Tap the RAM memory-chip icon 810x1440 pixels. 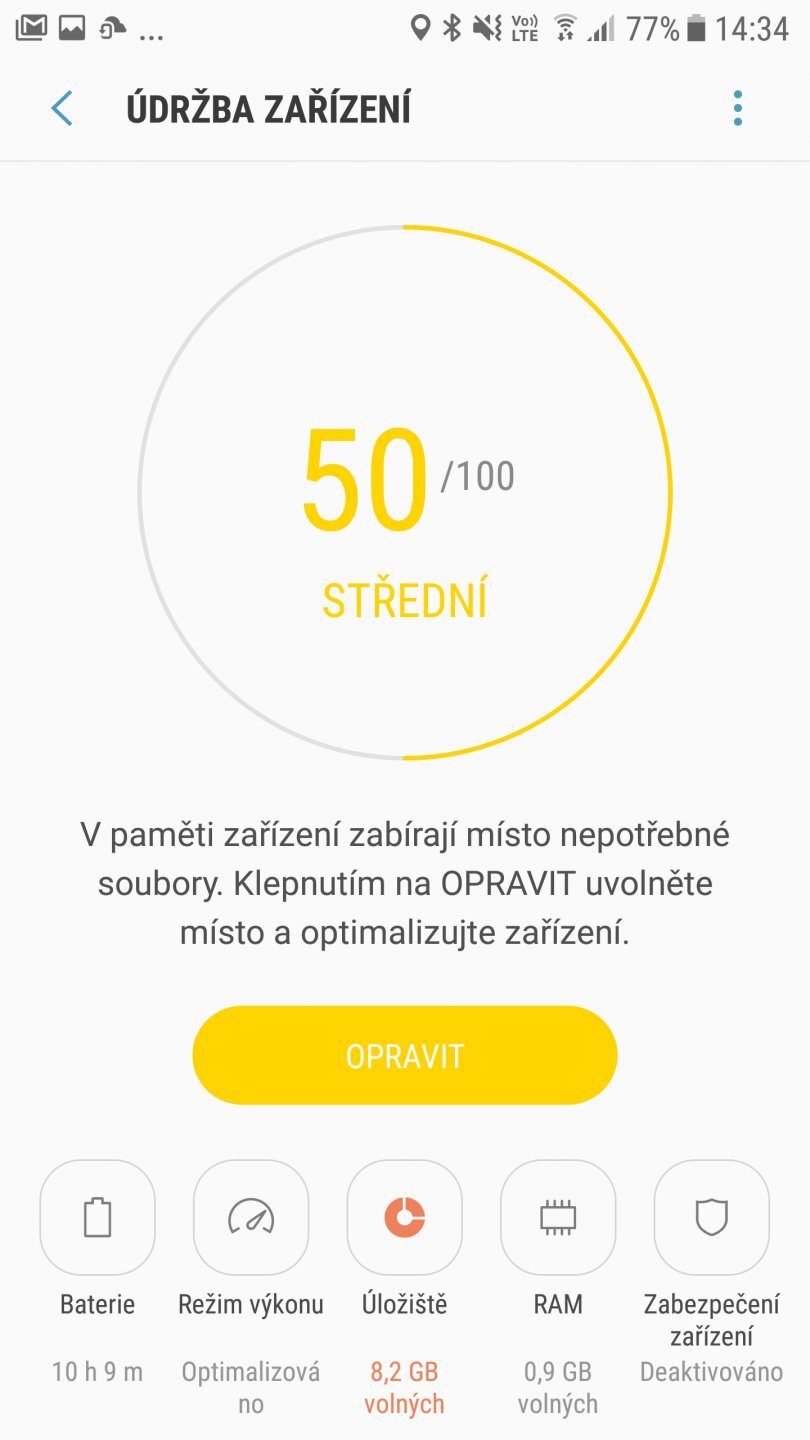pos(557,1216)
